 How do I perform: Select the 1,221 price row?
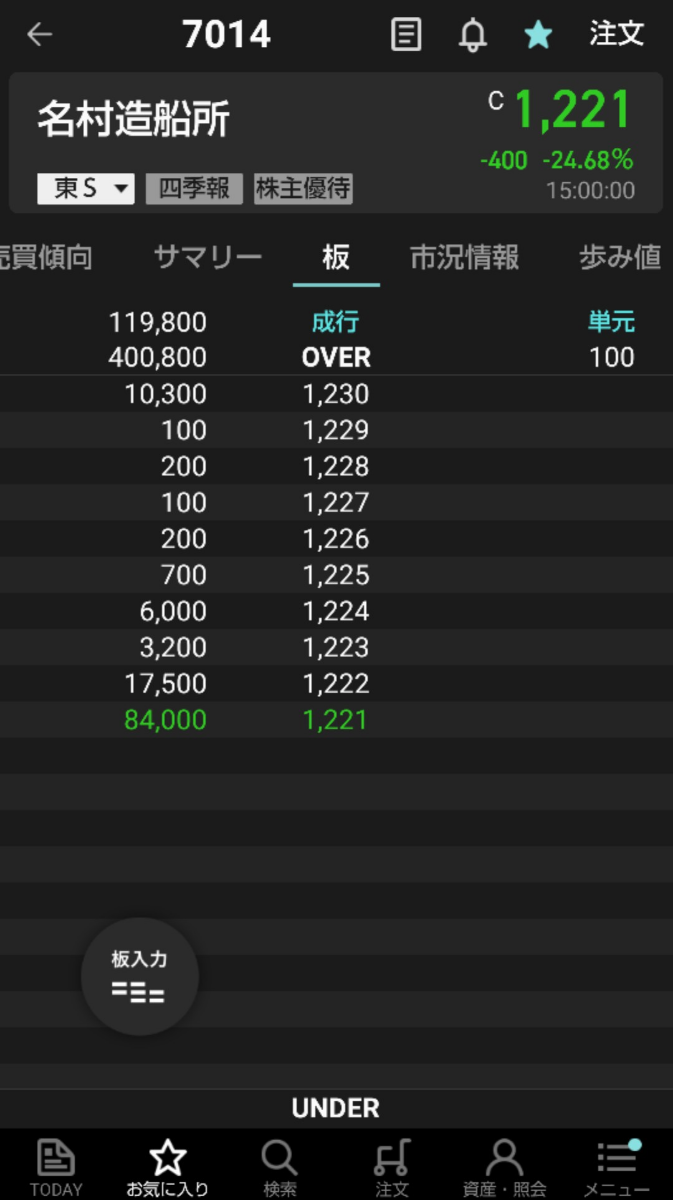[336, 720]
